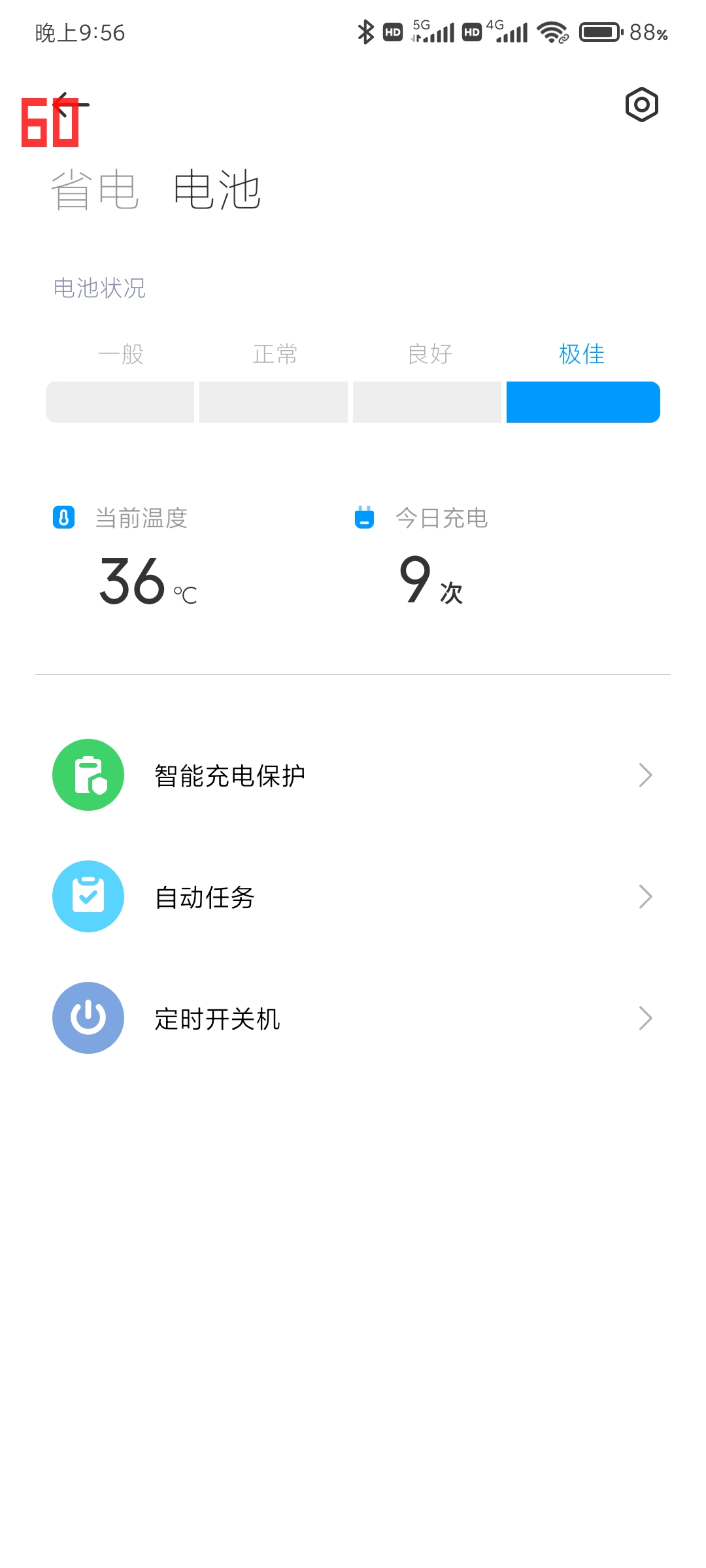Open 智能充电保护 settings
This screenshot has width=706, height=1568.
tap(353, 776)
